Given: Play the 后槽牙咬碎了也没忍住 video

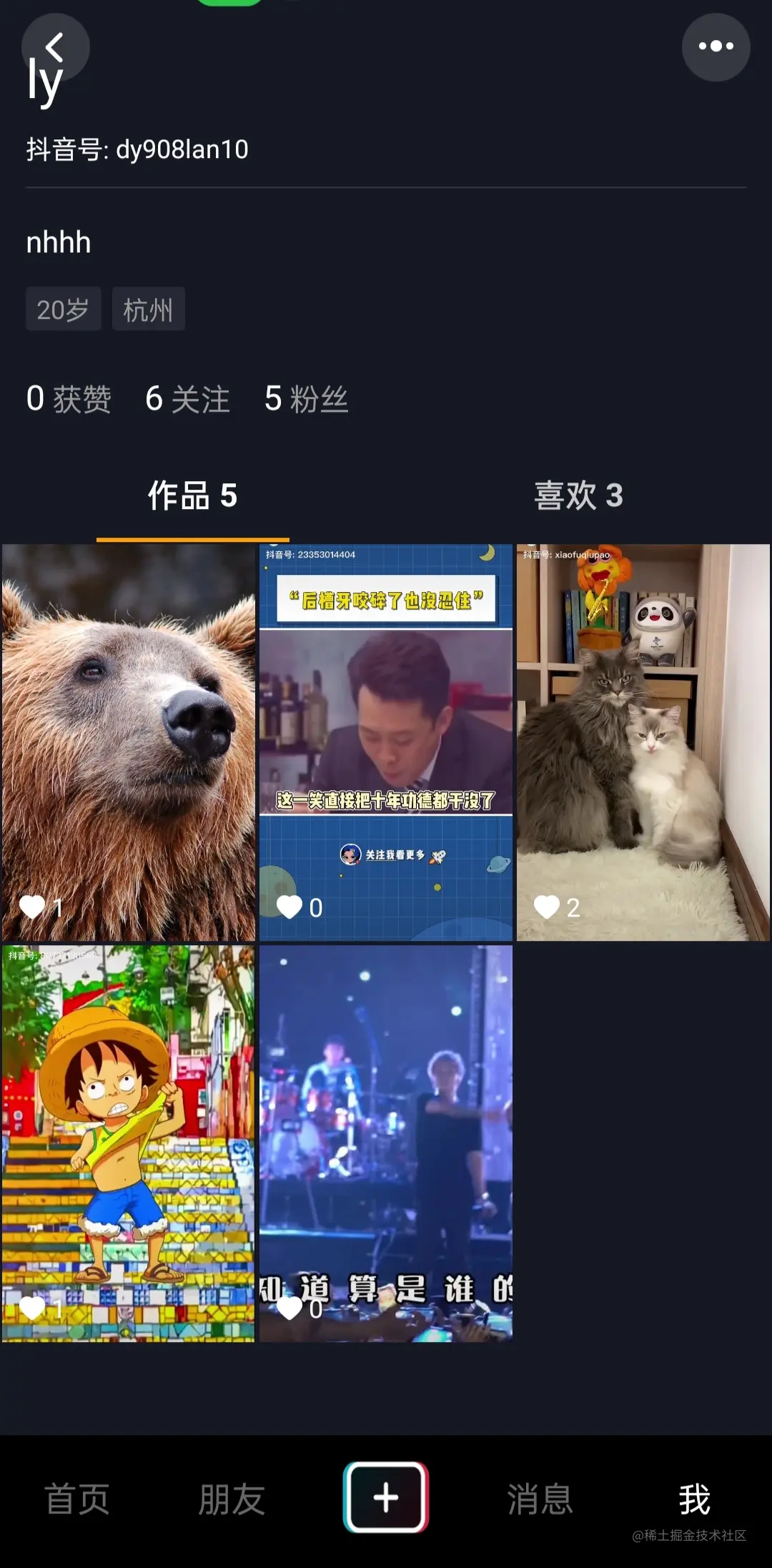Looking at the screenshot, I should click(x=386, y=741).
